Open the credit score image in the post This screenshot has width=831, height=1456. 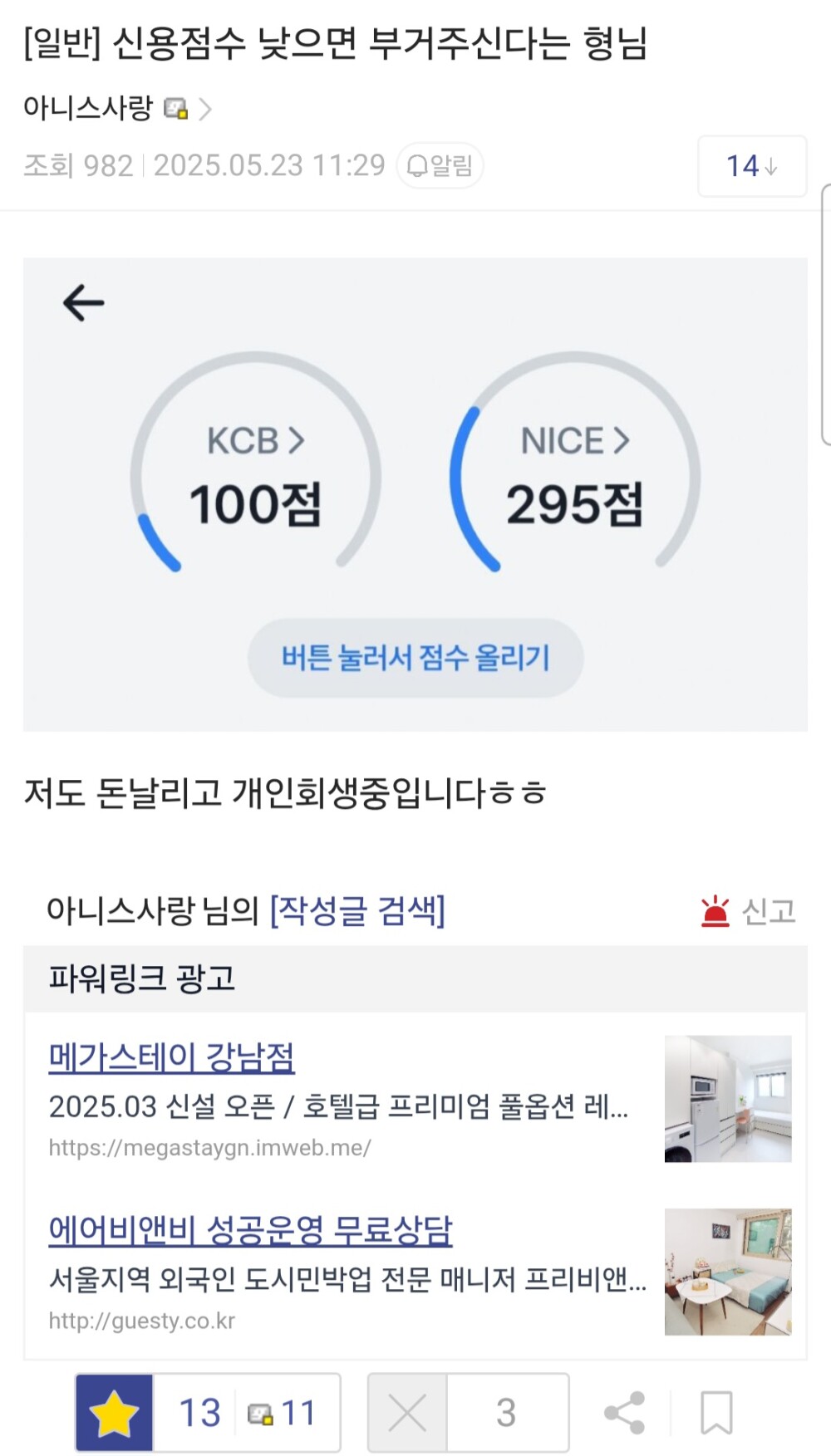(x=415, y=494)
